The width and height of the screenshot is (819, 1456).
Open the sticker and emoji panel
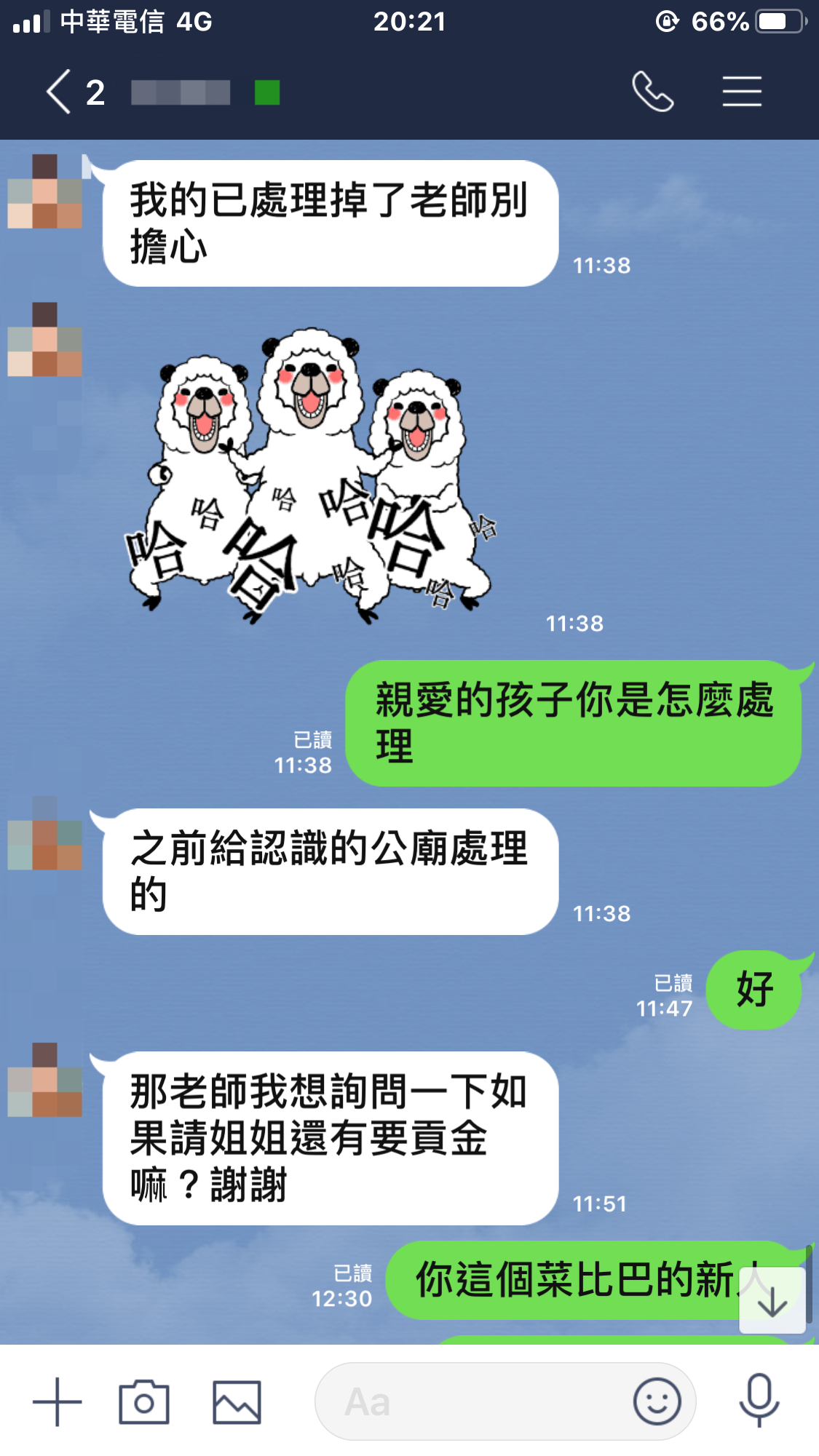tap(657, 1401)
